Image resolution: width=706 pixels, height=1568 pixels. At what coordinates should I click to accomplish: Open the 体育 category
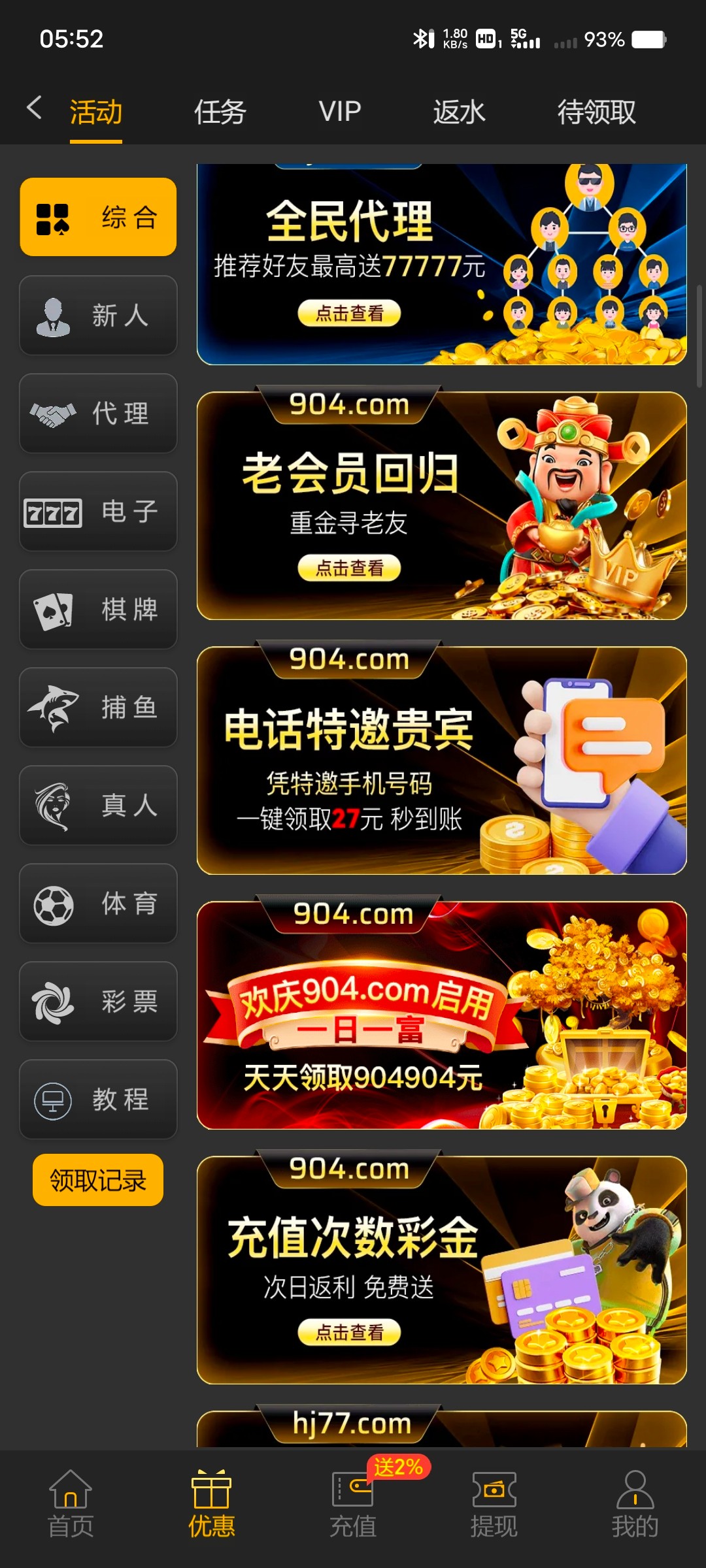coord(98,904)
